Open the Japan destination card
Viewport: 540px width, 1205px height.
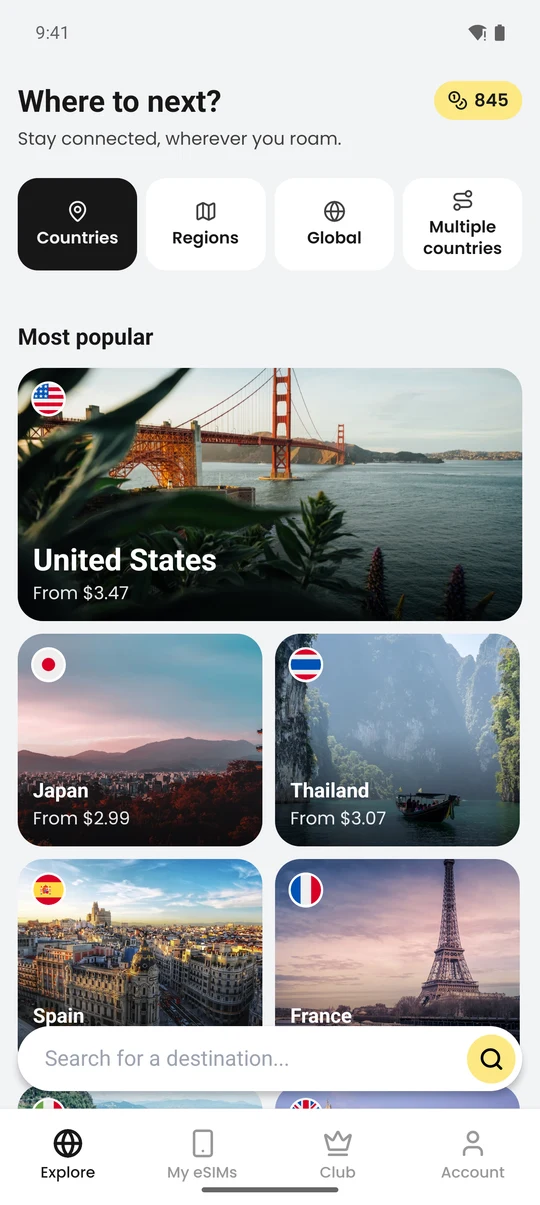tap(140, 740)
